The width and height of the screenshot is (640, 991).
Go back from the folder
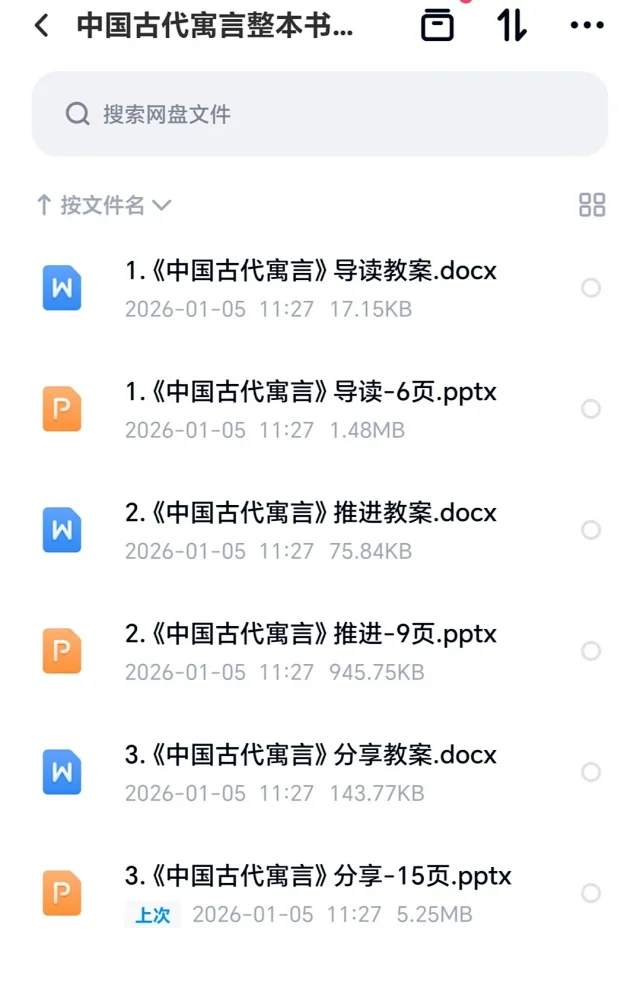coord(41,26)
